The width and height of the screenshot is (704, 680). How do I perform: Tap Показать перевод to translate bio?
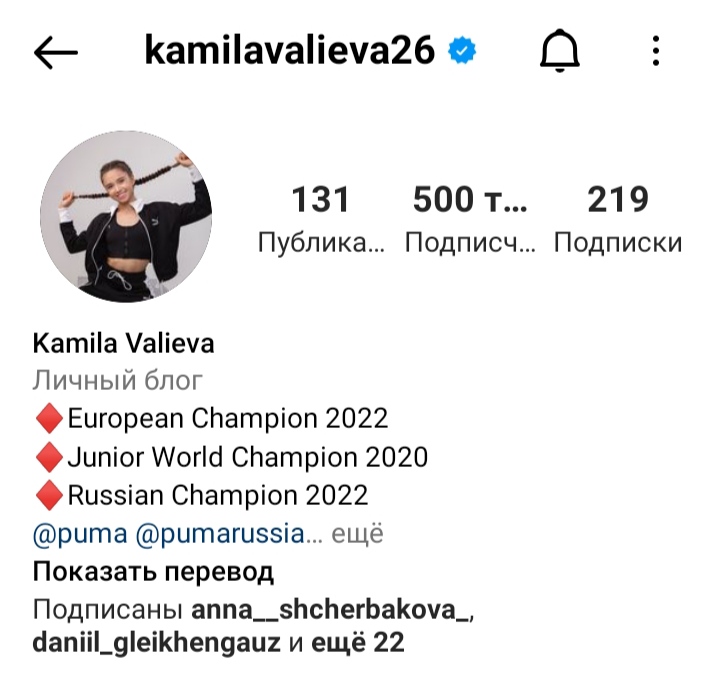[153, 573]
